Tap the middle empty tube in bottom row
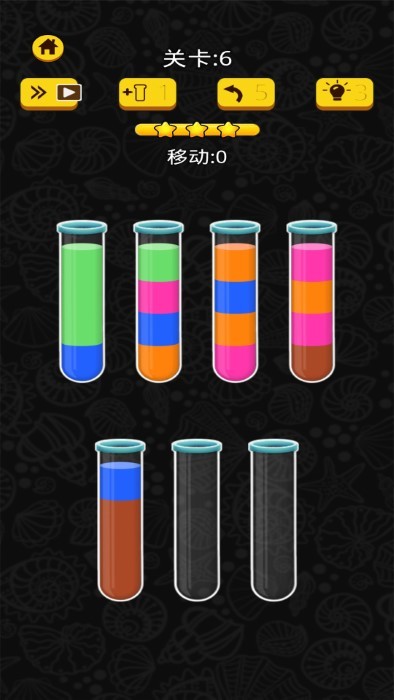The height and width of the screenshot is (700, 394). [197, 520]
